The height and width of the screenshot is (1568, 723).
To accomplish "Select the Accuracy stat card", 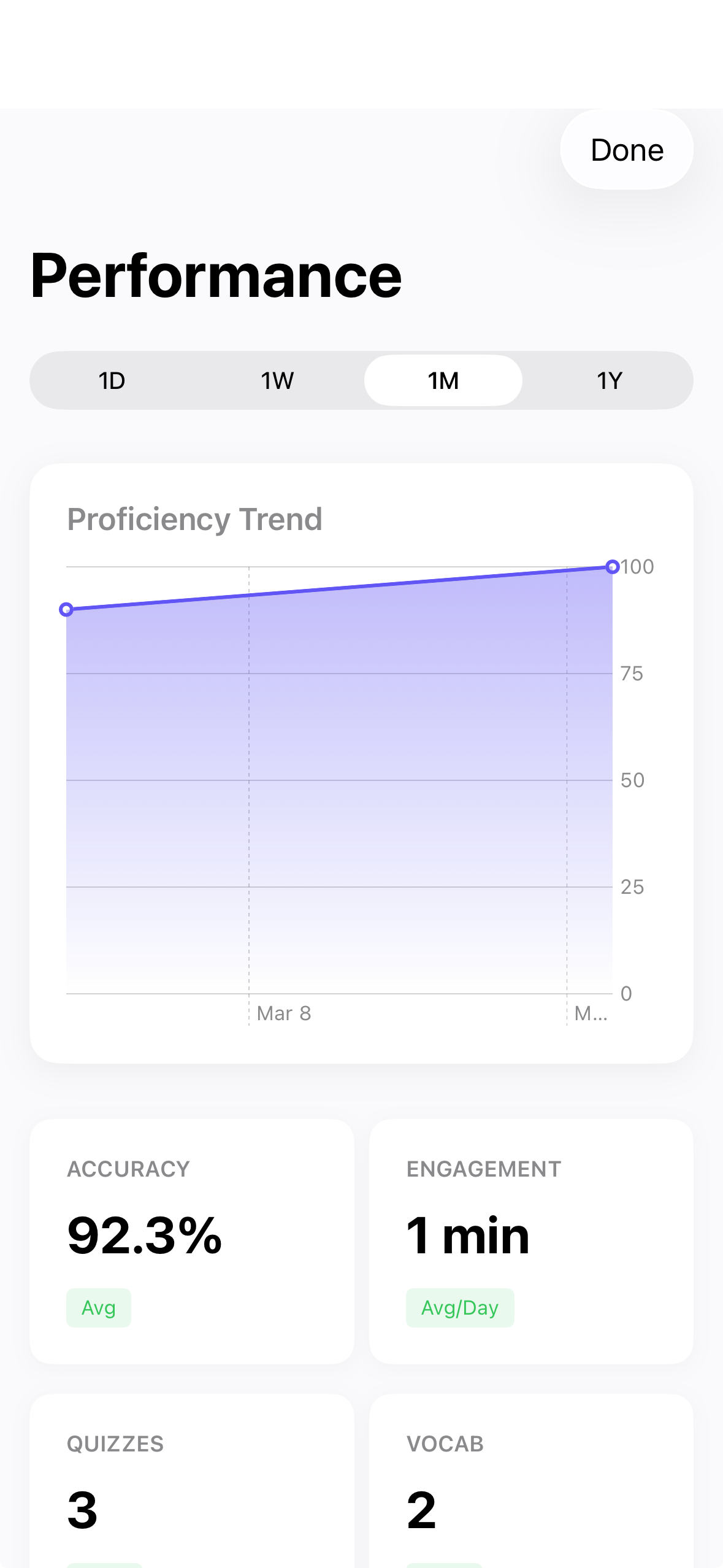I will point(193,1239).
